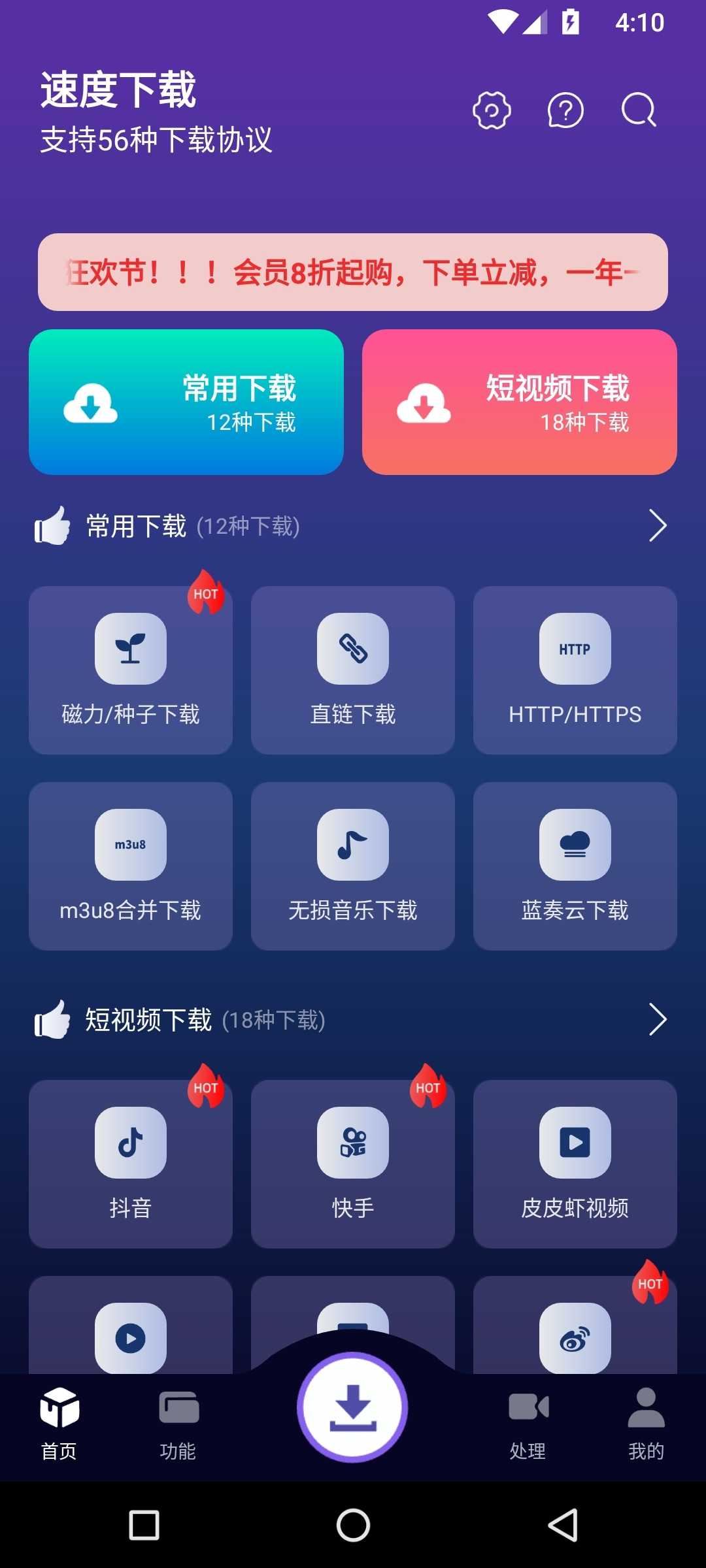Open the 短视频下载 18种下载 card
The width and height of the screenshot is (706, 1568).
[520, 402]
